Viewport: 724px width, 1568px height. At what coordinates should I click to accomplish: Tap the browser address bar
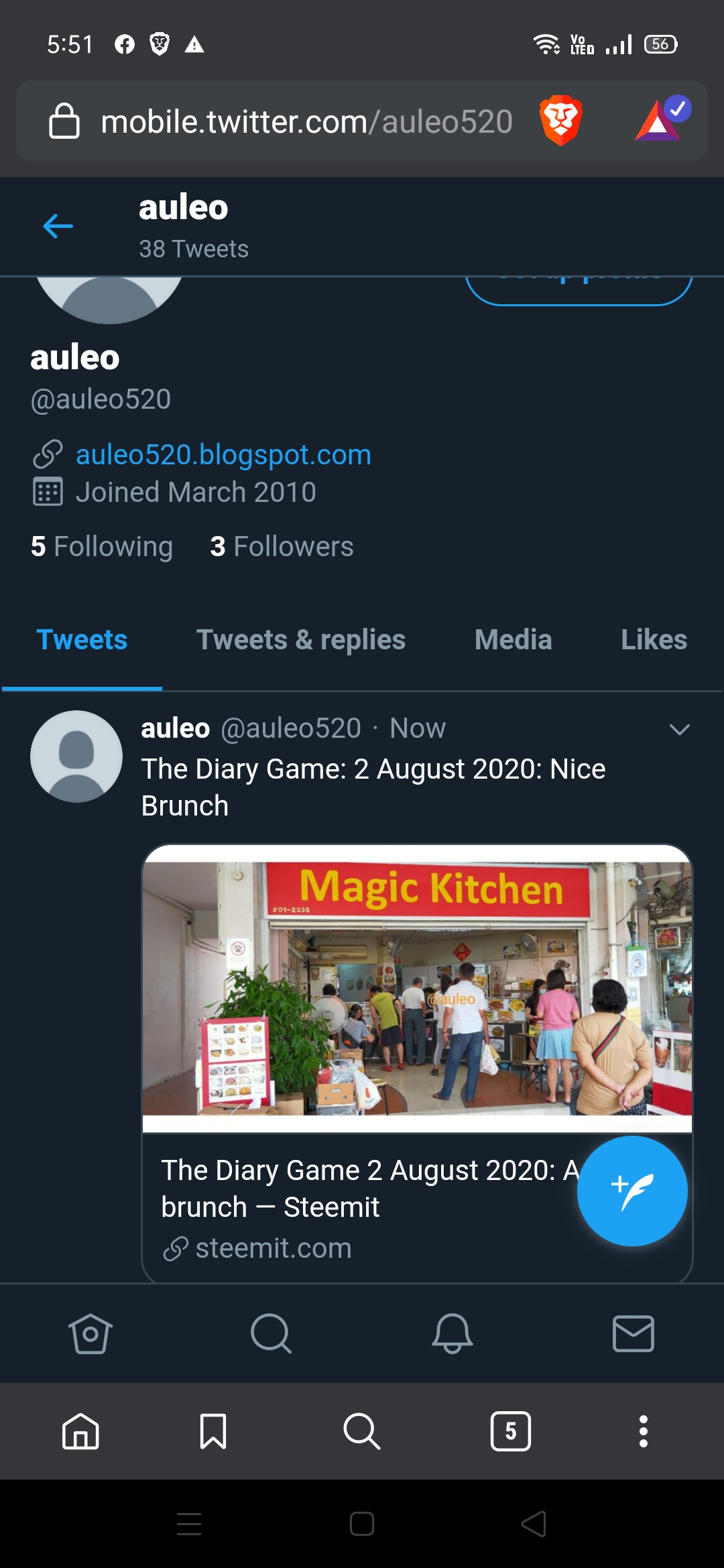tap(306, 122)
